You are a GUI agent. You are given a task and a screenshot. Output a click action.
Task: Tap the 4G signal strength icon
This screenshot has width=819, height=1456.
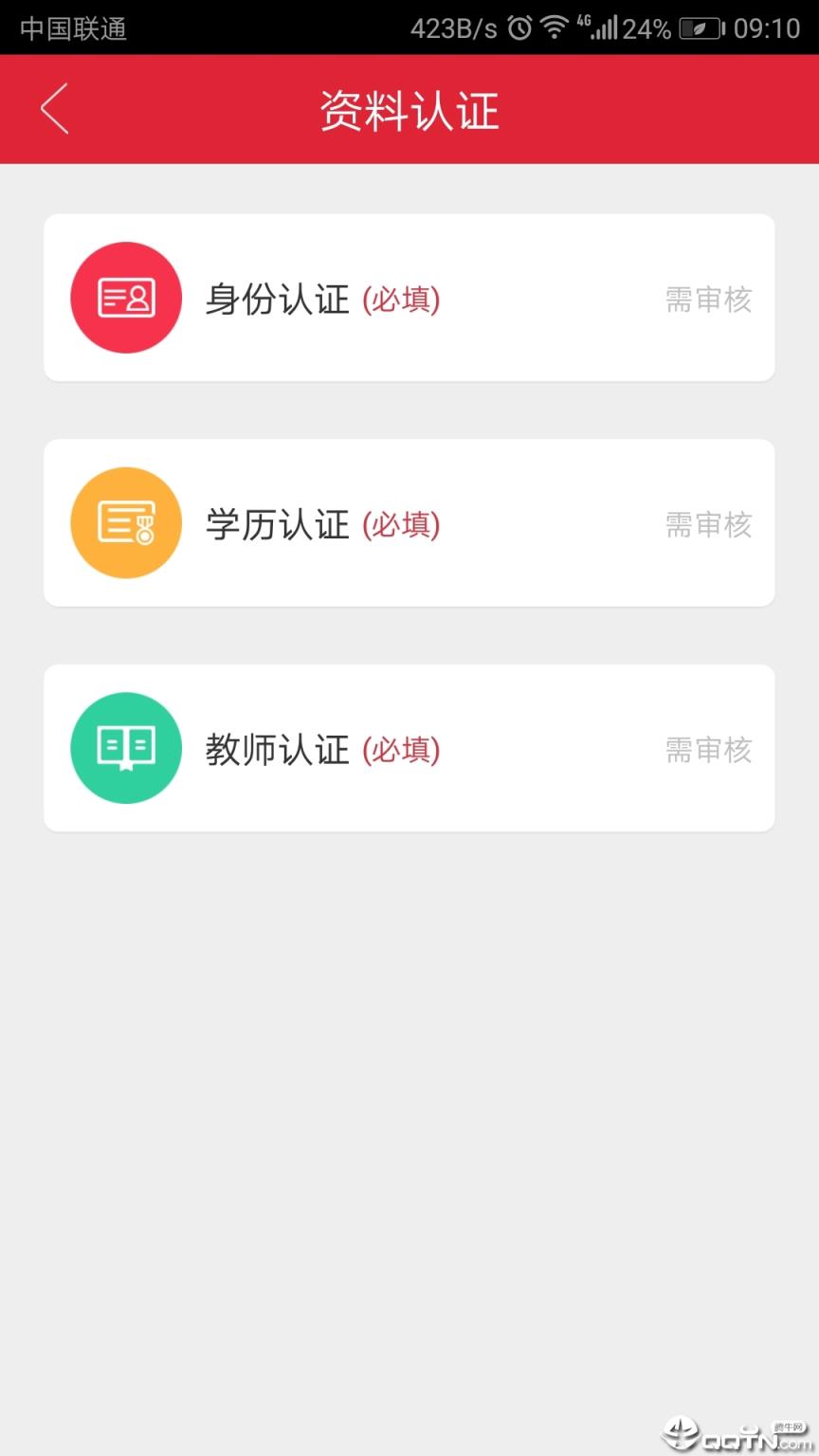tap(605, 27)
